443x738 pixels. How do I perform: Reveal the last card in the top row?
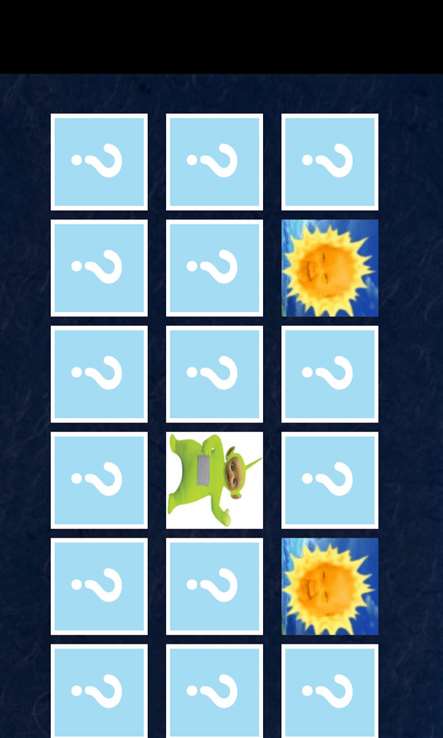(x=330, y=161)
